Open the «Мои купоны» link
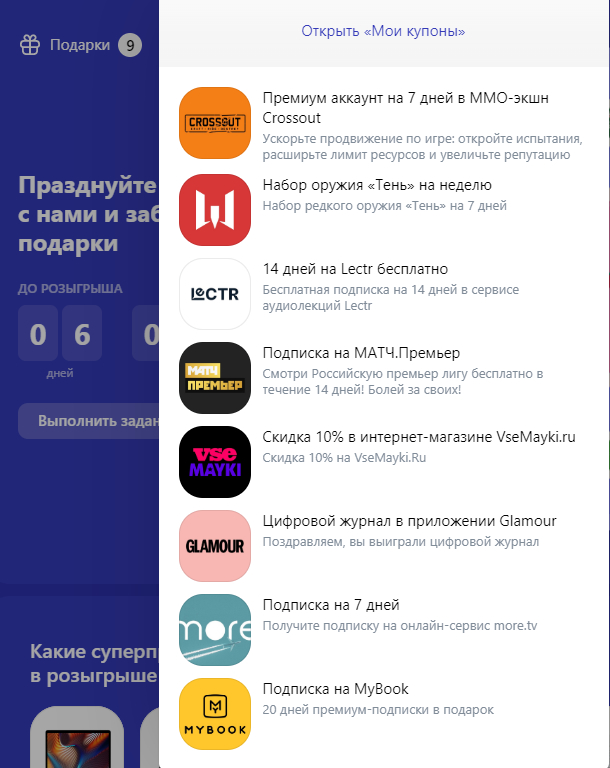 tap(383, 32)
